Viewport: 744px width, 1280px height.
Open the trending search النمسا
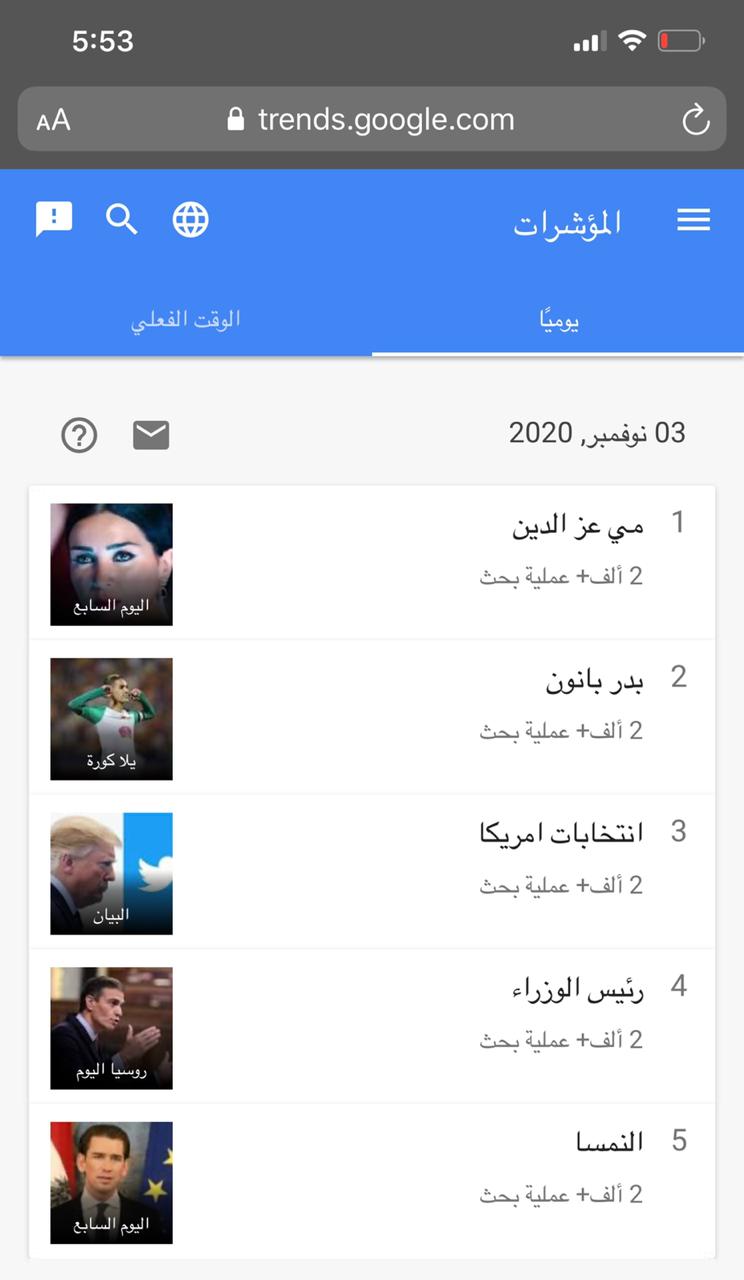point(609,1143)
